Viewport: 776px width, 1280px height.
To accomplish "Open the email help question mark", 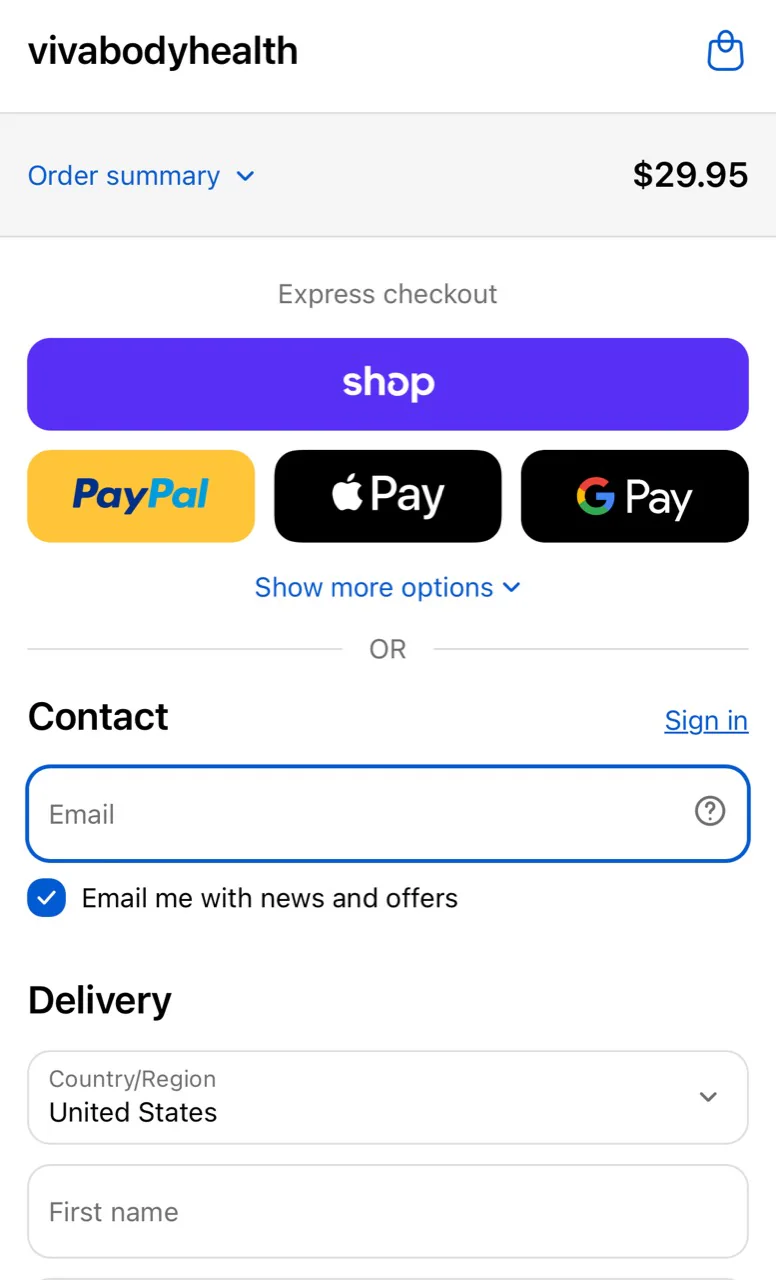I will click(710, 811).
